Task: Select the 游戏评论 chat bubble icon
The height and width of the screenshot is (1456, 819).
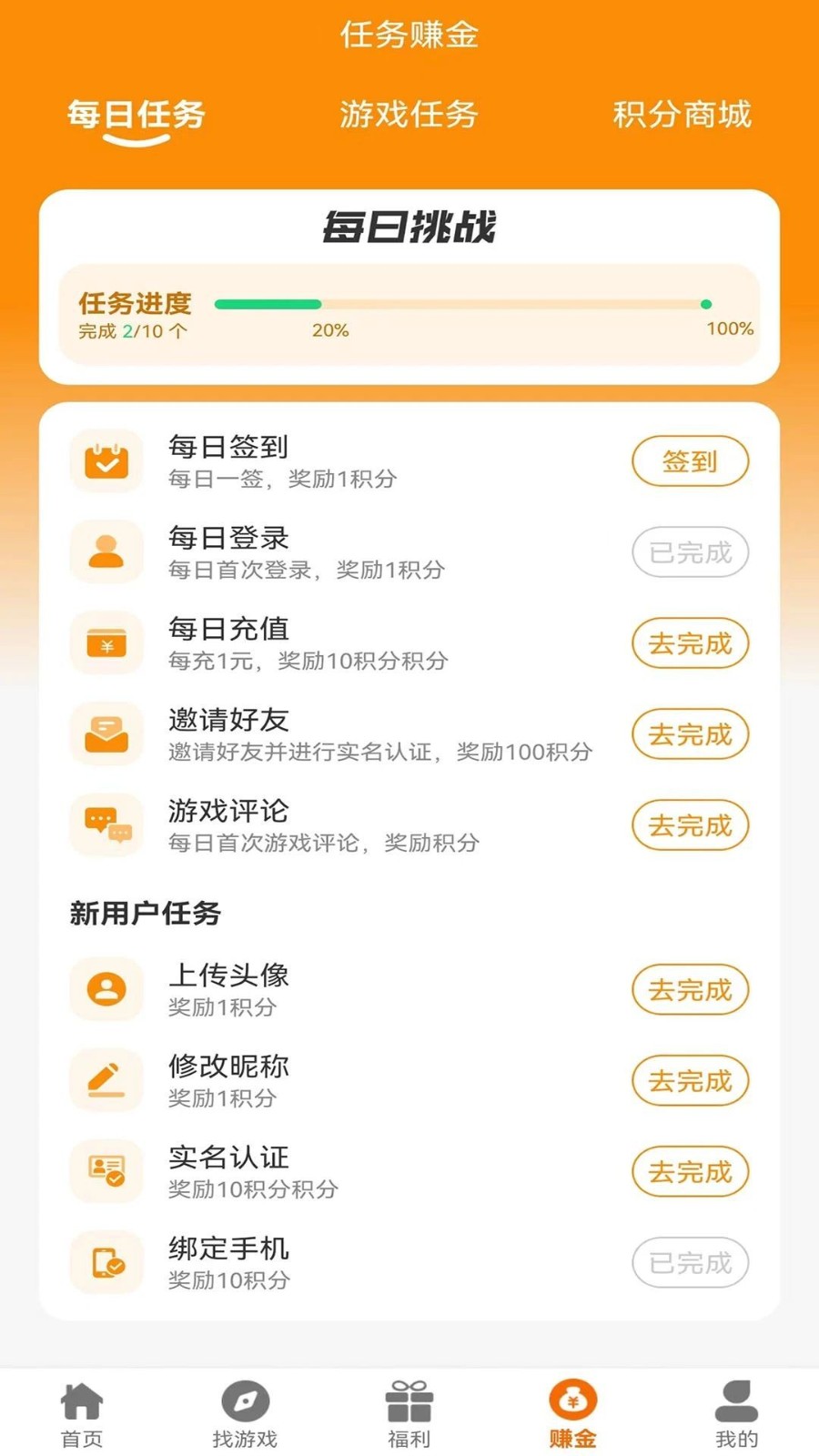Action: [106, 825]
